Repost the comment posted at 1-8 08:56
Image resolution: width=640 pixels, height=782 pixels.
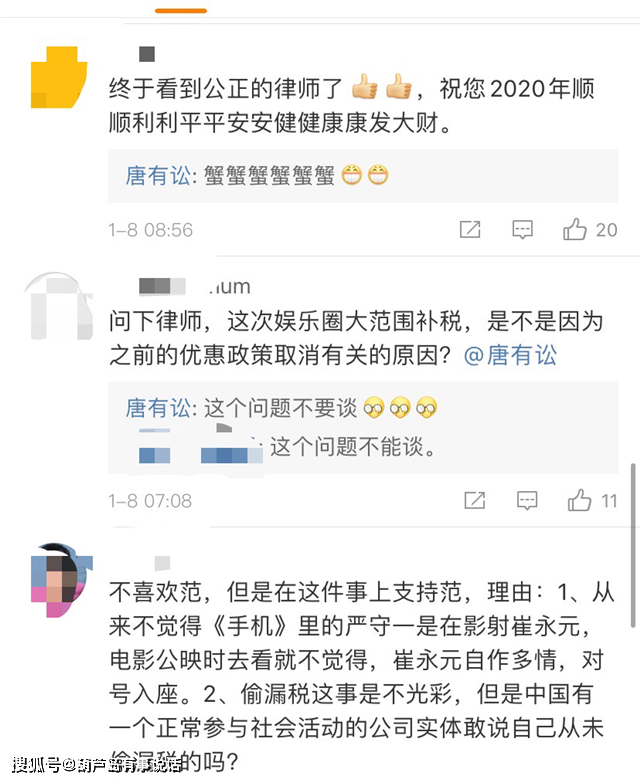470,230
